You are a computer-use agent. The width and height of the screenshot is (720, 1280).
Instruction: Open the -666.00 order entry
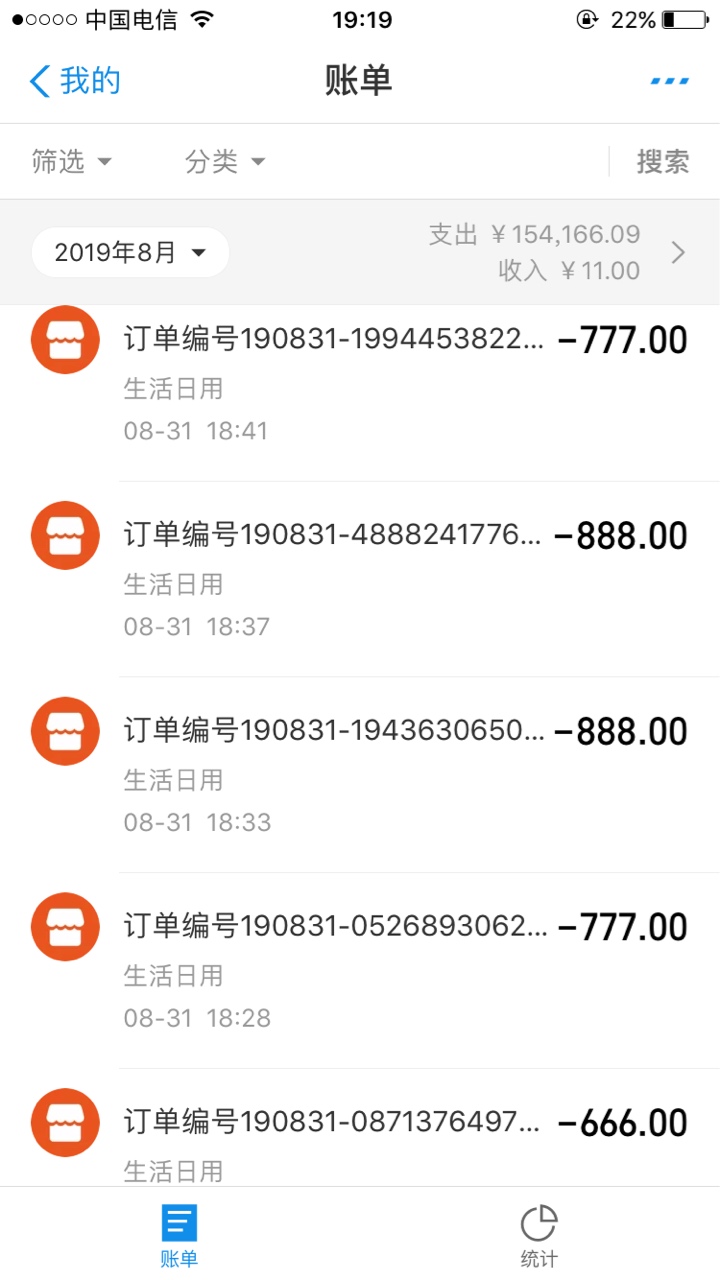point(360,1128)
